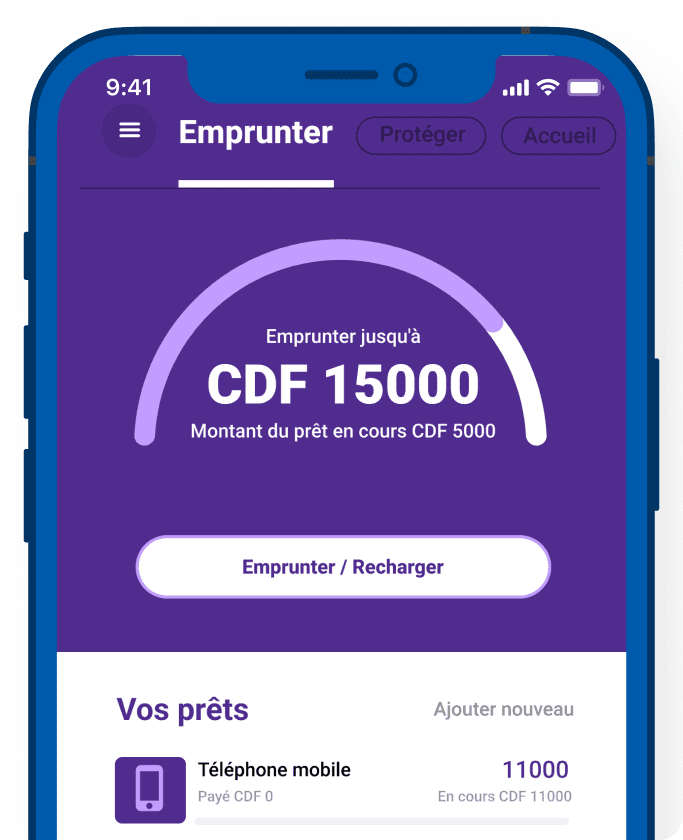Switch to the Protéger tab
683x840 pixels.
(x=421, y=135)
